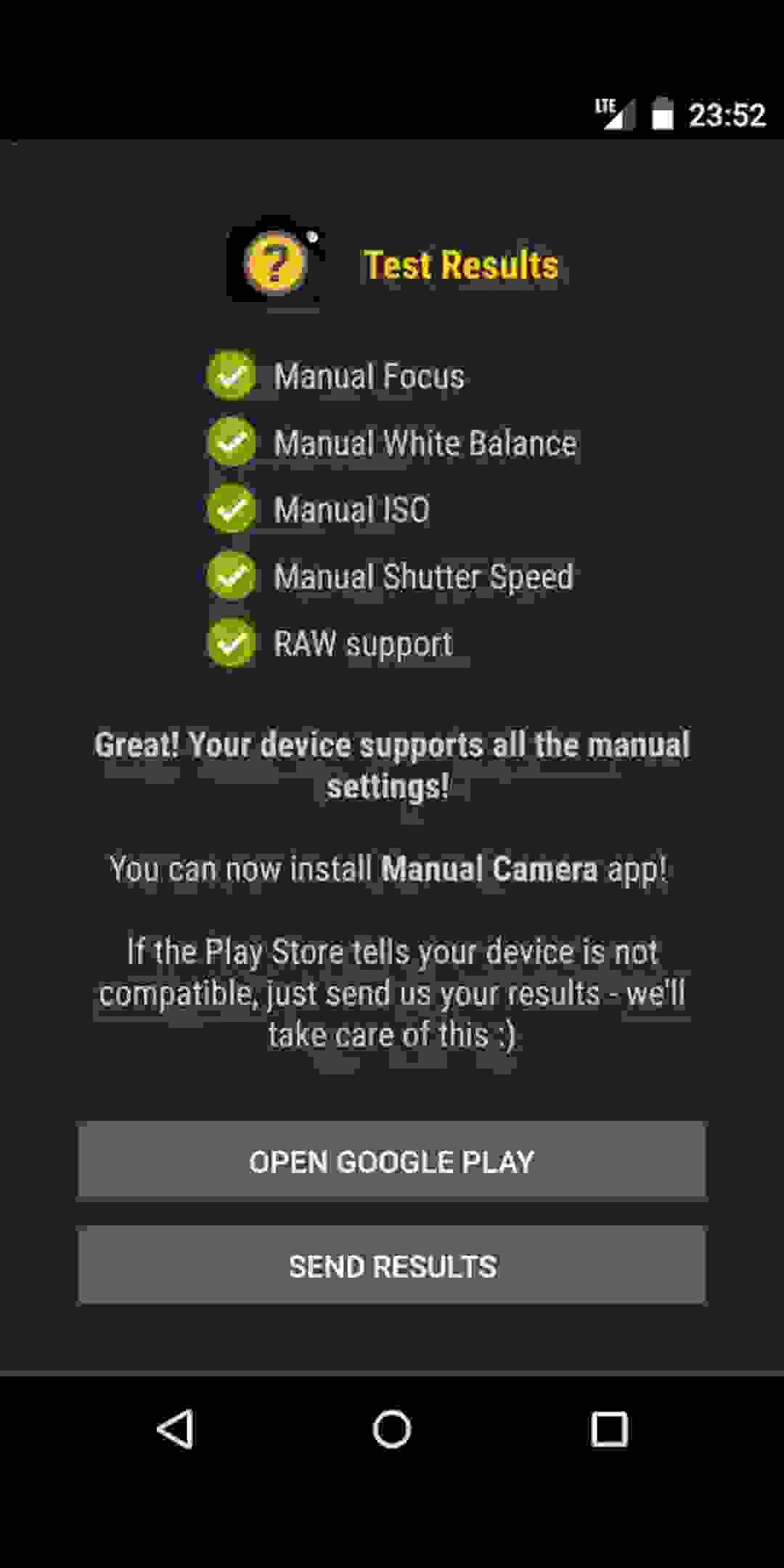Go back using the navigation bar
The width and height of the screenshot is (784, 1568).
175,1429
